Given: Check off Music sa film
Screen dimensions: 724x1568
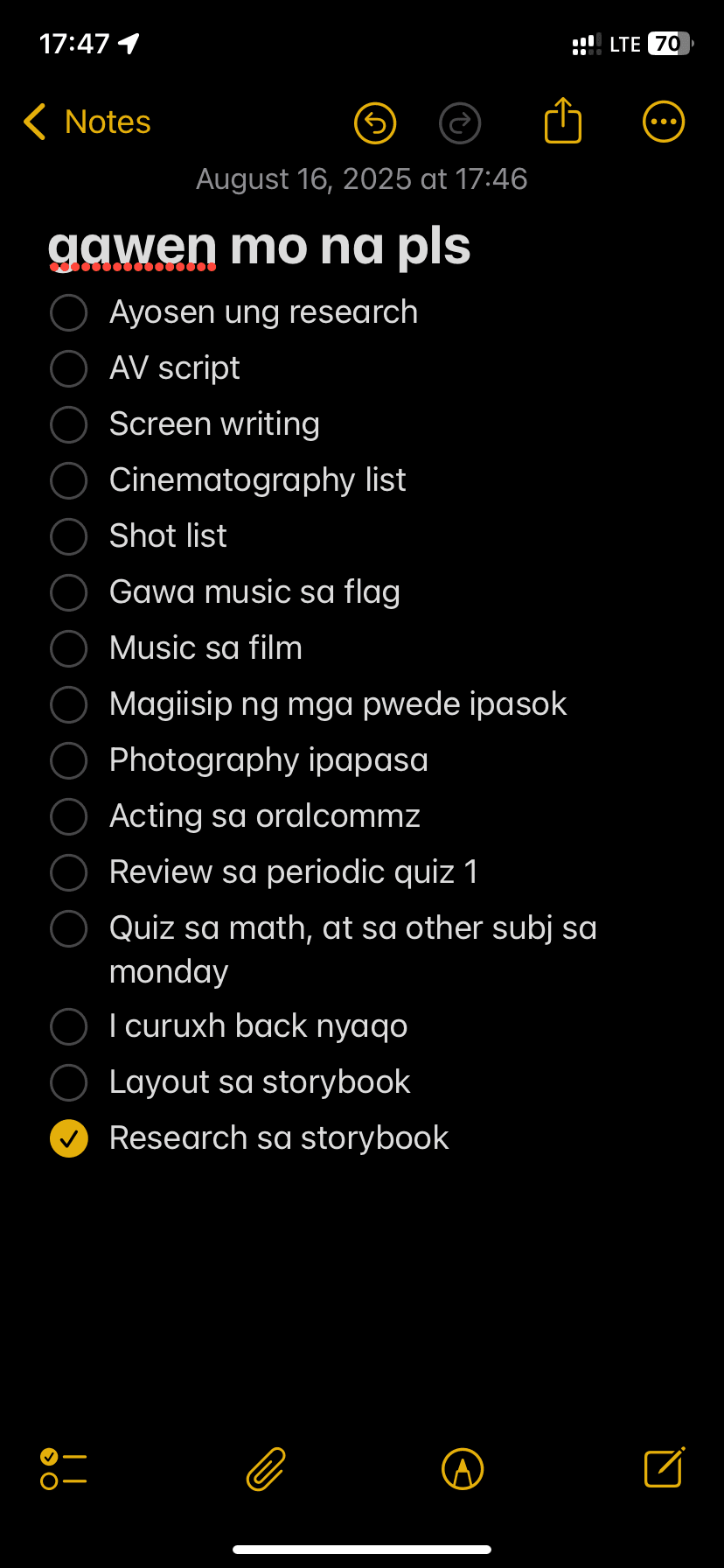Looking at the screenshot, I should (69, 648).
